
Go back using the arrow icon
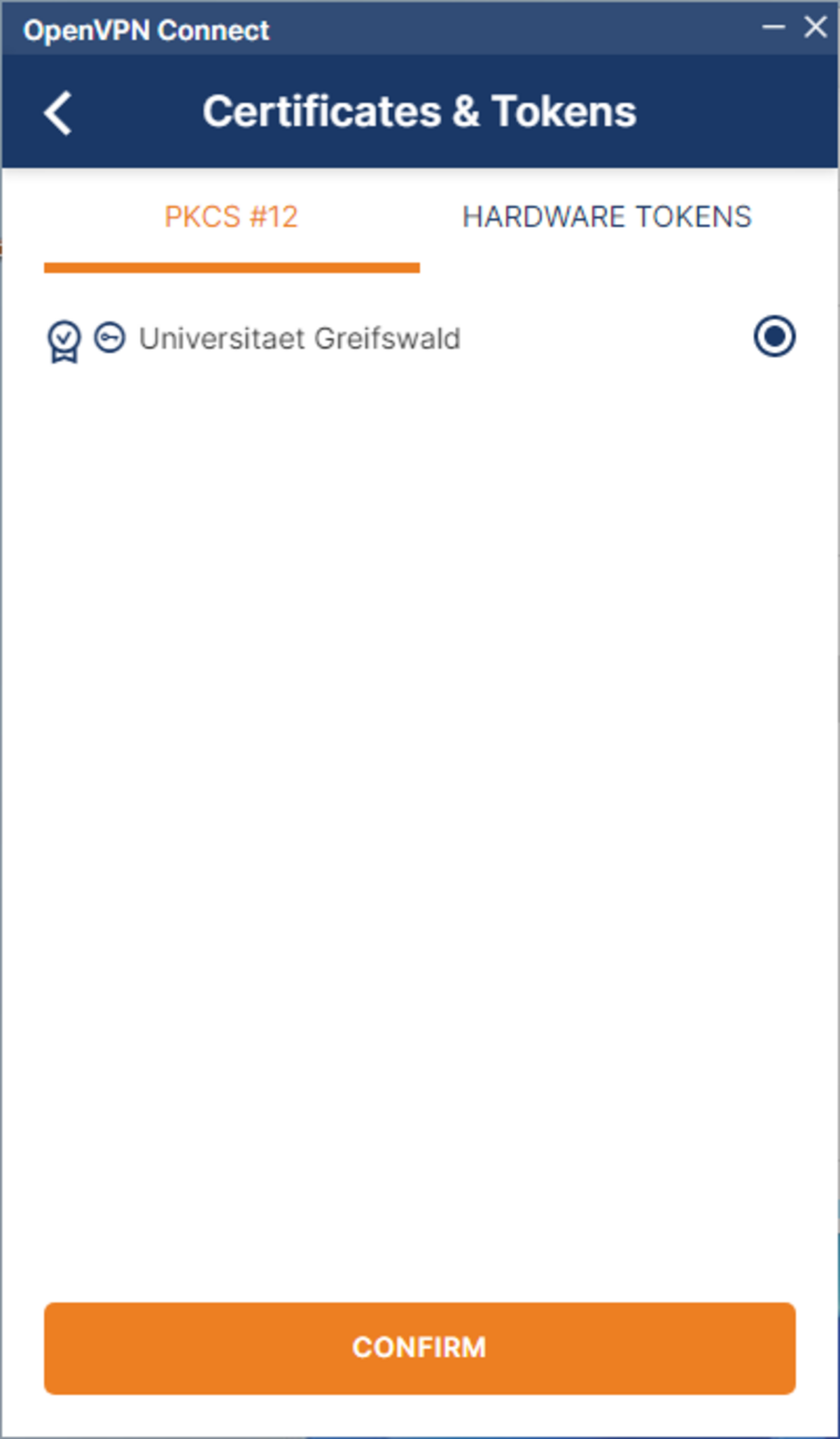coord(58,112)
